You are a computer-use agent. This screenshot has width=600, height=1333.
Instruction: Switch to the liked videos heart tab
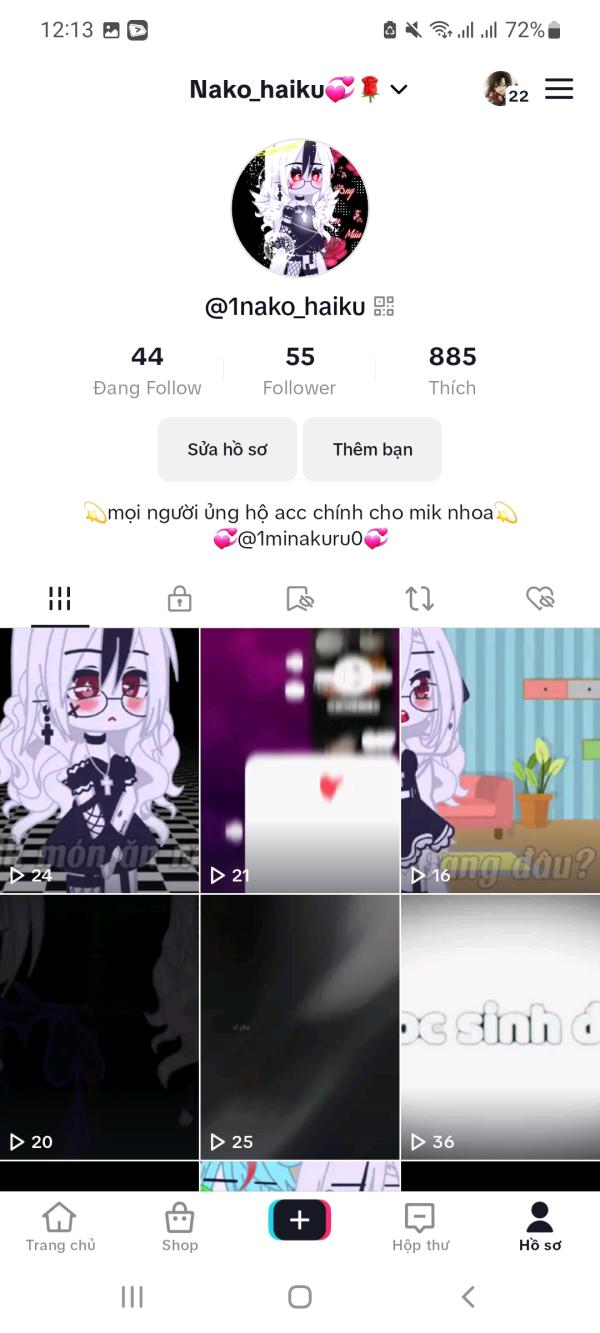540,598
